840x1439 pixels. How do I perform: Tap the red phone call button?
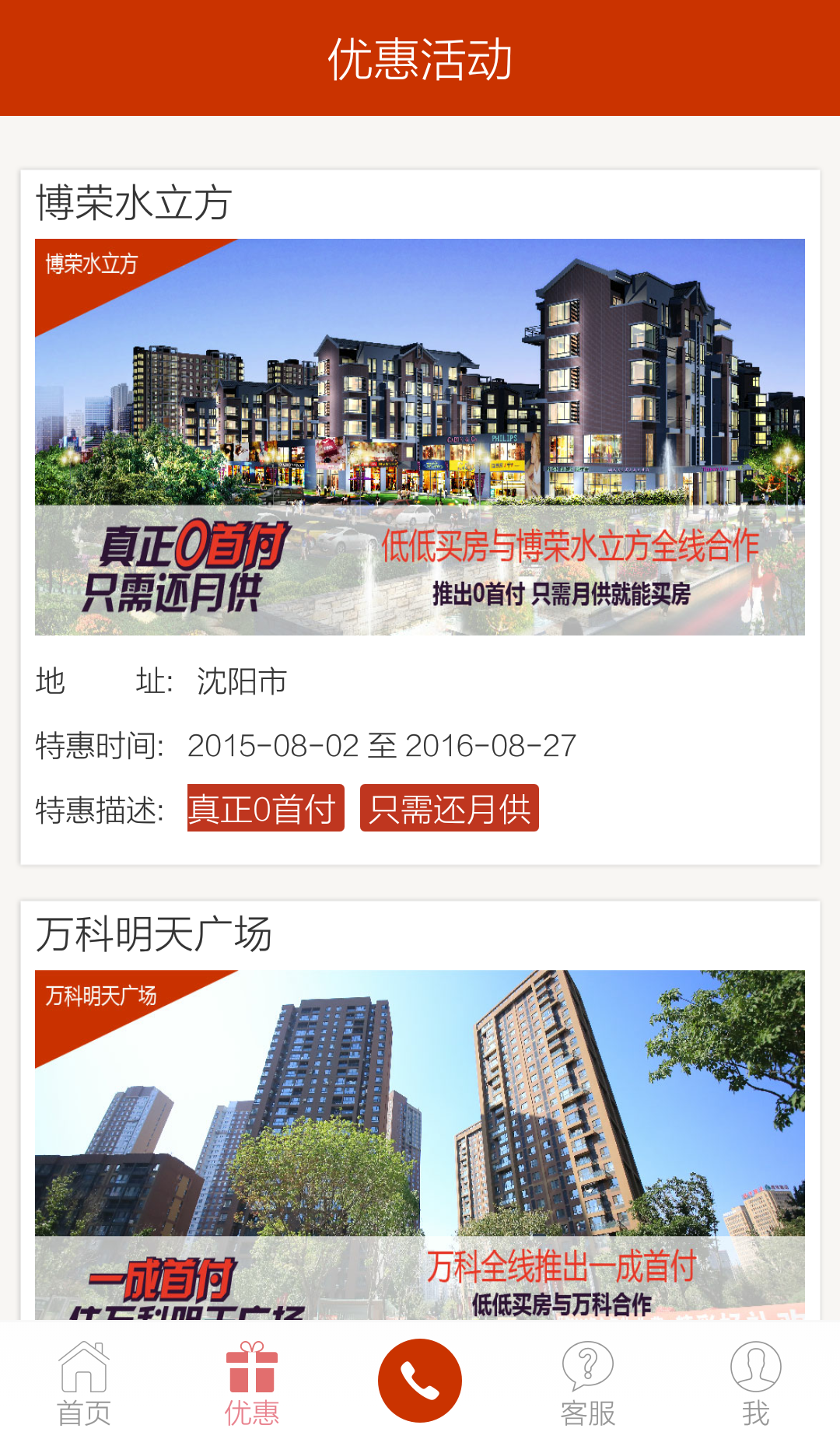click(x=420, y=1380)
